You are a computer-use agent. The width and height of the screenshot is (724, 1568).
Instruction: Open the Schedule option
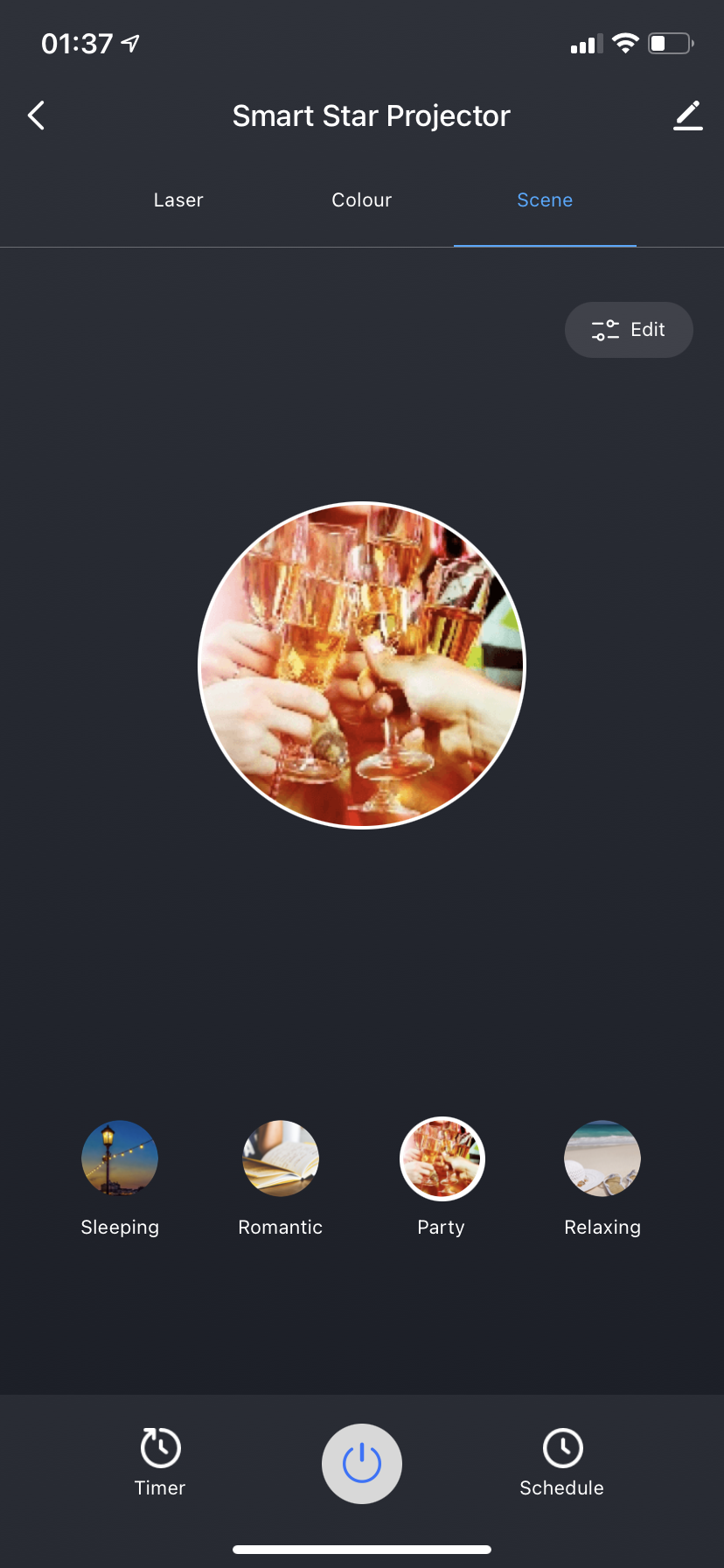pos(562,1462)
